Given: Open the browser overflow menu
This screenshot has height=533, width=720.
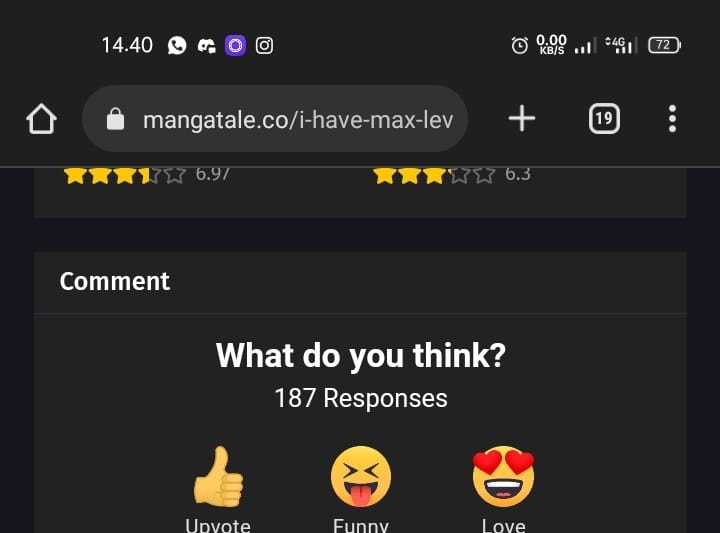Looking at the screenshot, I should (x=672, y=119).
